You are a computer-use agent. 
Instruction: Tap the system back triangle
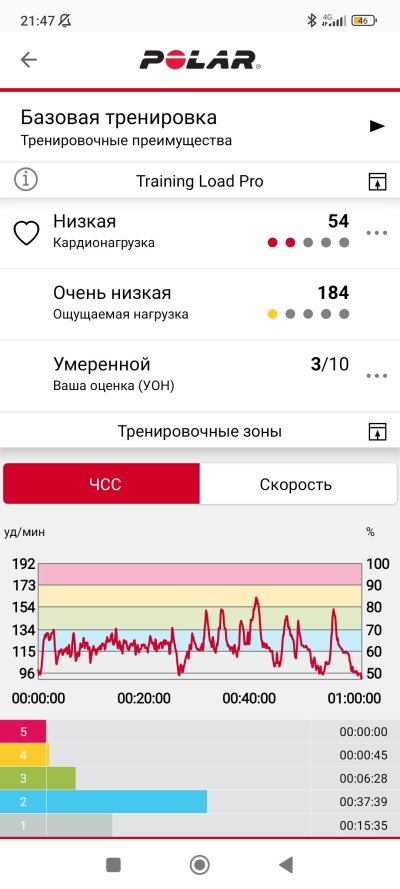(286, 865)
